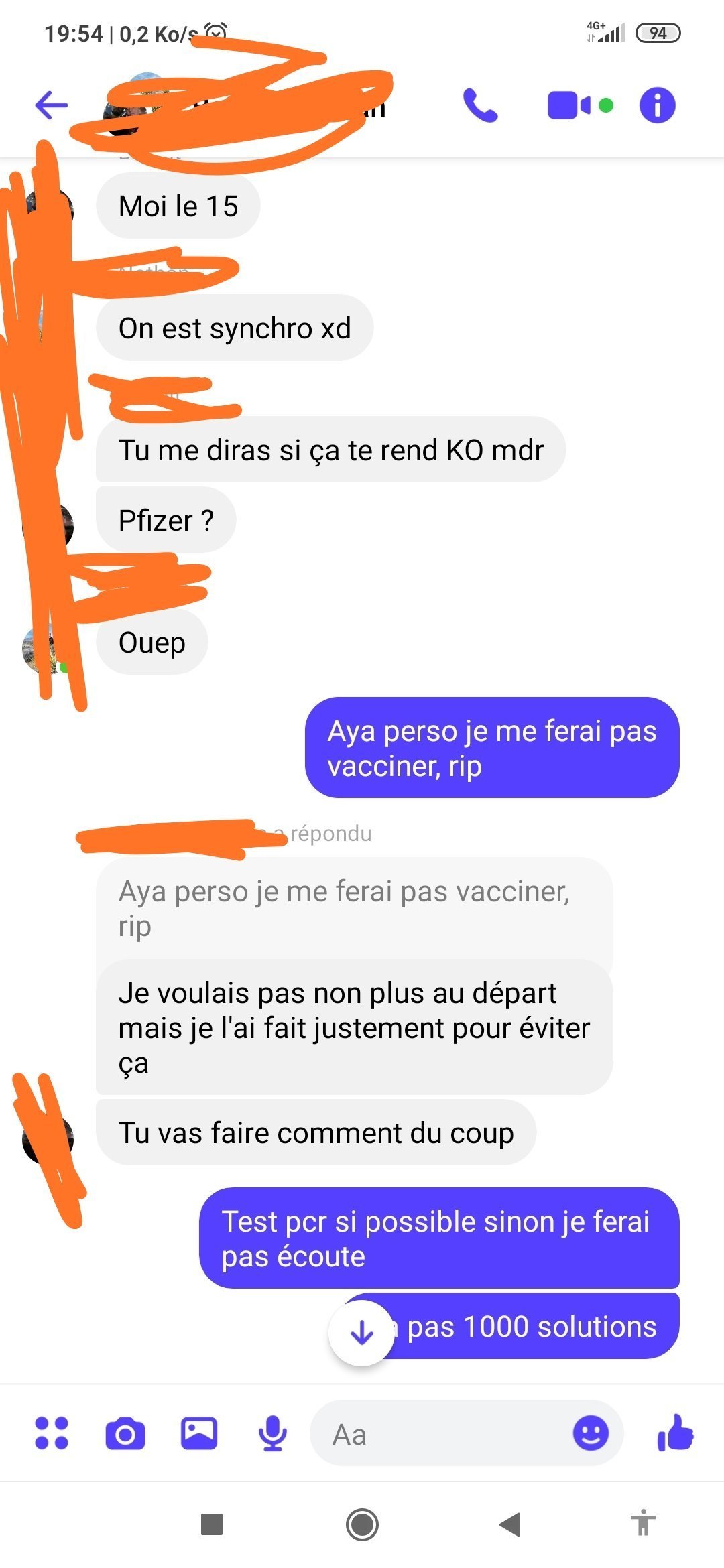Image resolution: width=724 pixels, height=1568 pixels.
Task: Open the camera to take a photo
Action: click(x=125, y=1434)
